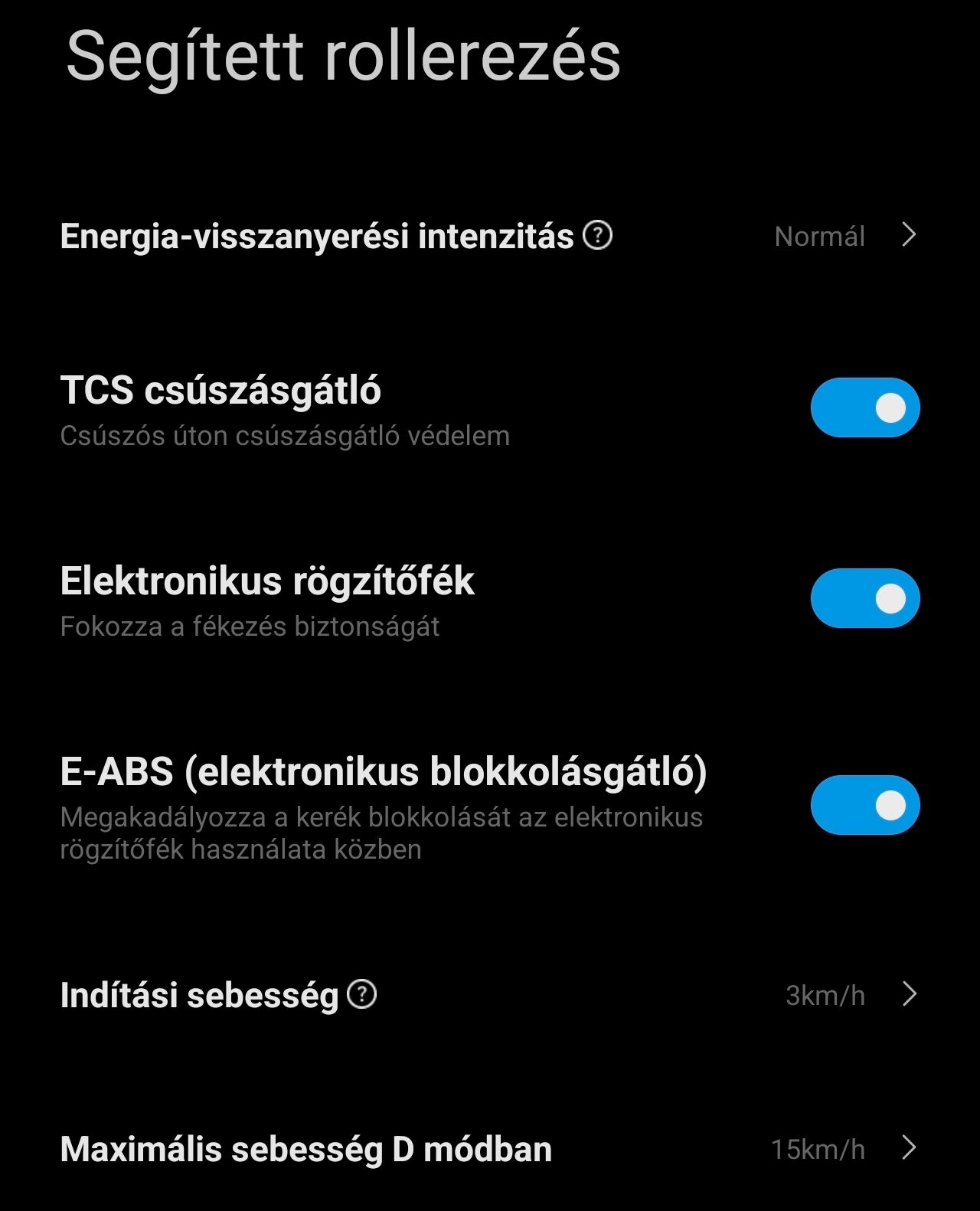The width and height of the screenshot is (980, 1211).
Task: Toggle E-ABS elektronikus blokkolásgátló off
Action: (x=864, y=805)
